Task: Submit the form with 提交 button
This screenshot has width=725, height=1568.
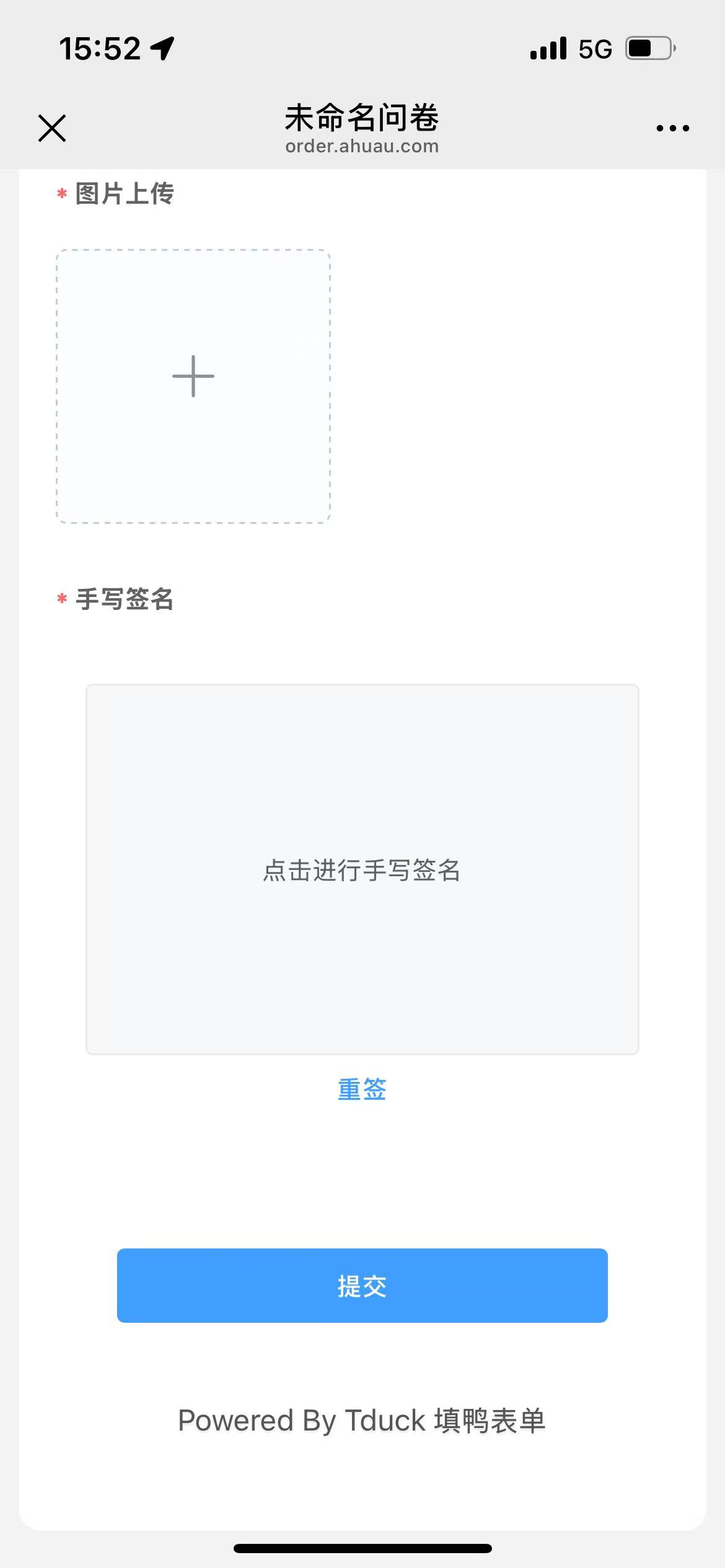Action: click(x=362, y=1286)
